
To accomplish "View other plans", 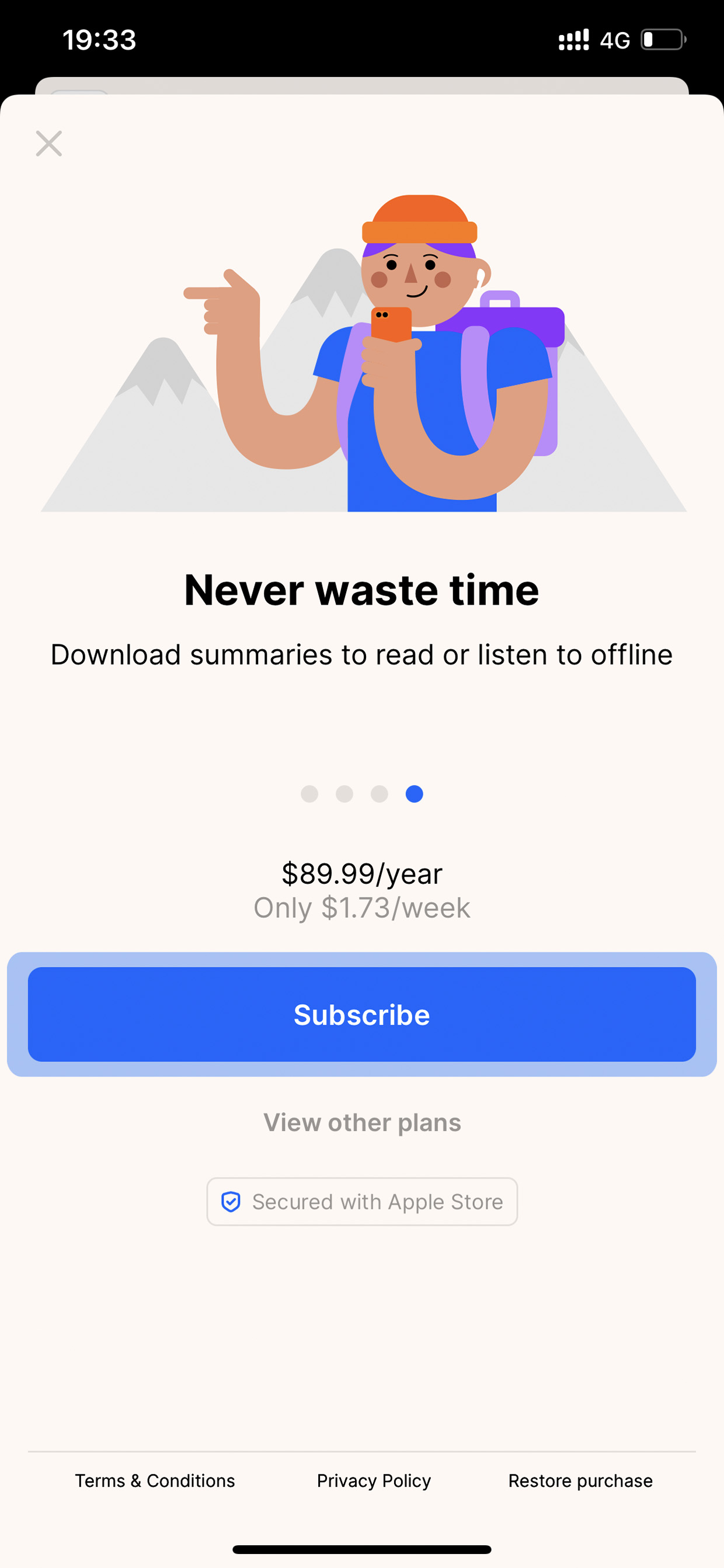I will click(x=362, y=1122).
